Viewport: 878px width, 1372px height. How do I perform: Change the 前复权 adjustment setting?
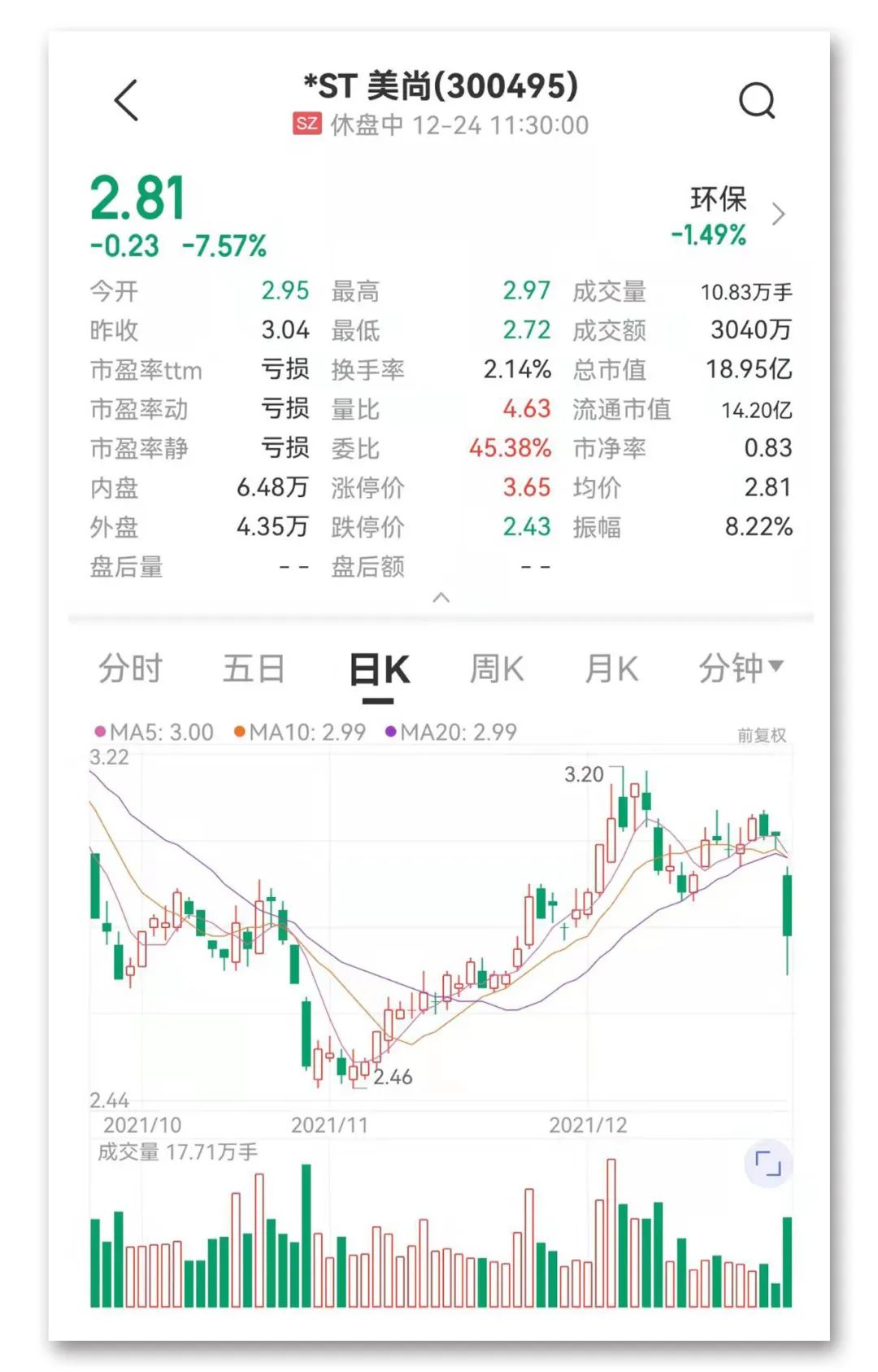761,735
